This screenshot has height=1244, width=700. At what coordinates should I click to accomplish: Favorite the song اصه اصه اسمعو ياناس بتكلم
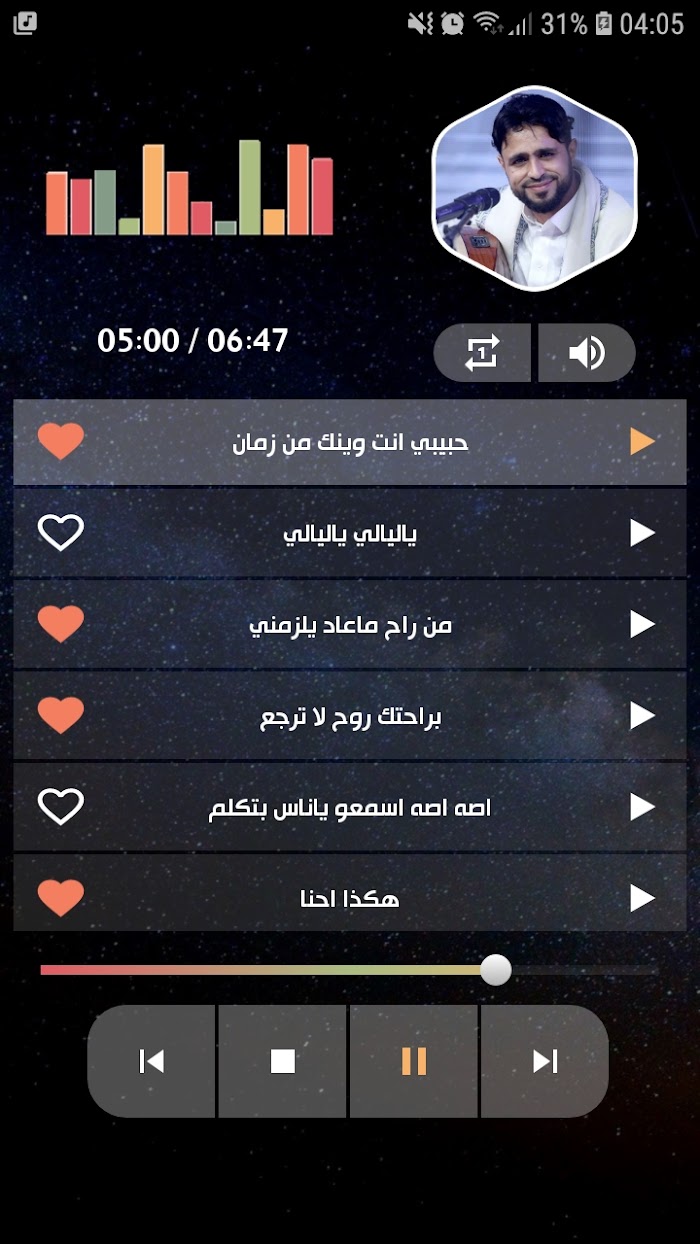point(61,806)
